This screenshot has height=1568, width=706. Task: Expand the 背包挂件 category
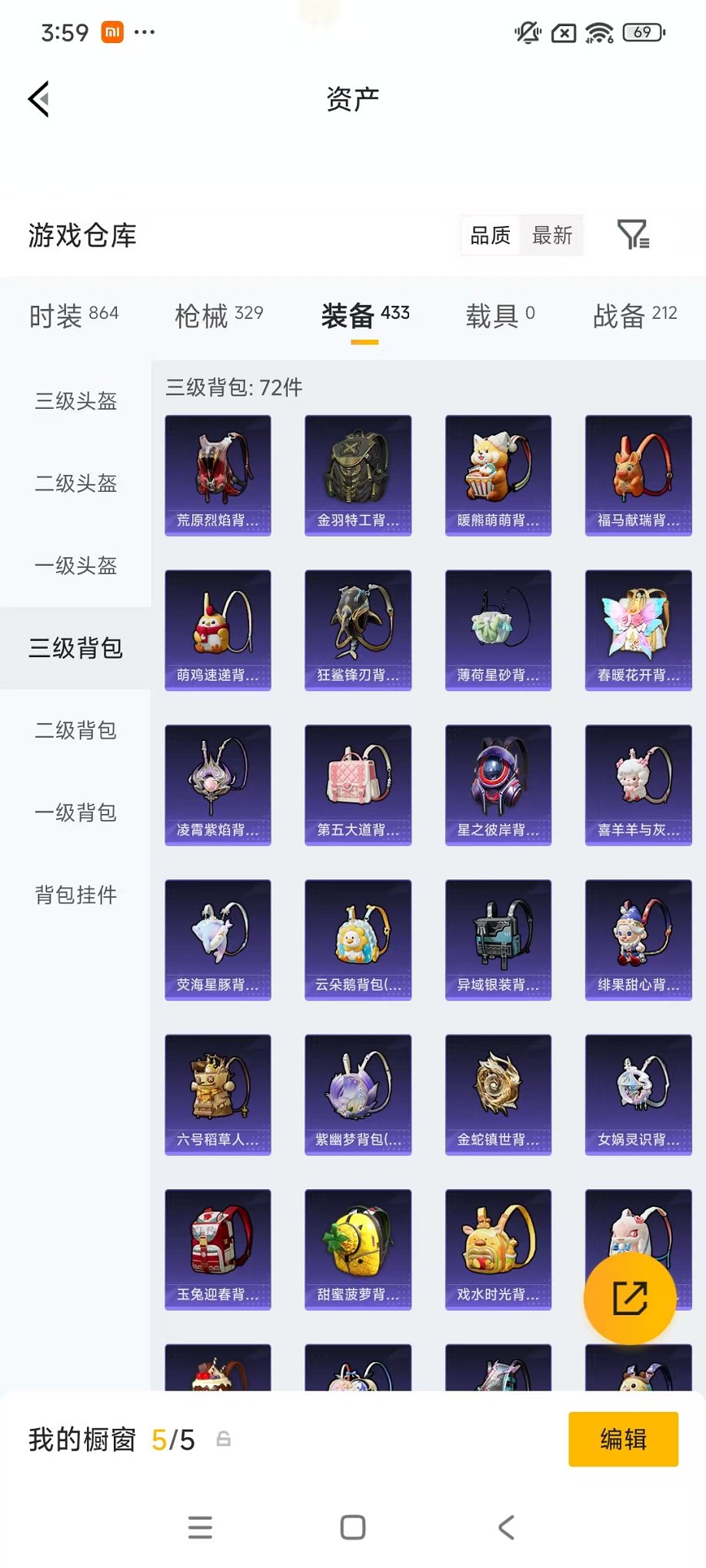pyautogui.click(x=75, y=895)
